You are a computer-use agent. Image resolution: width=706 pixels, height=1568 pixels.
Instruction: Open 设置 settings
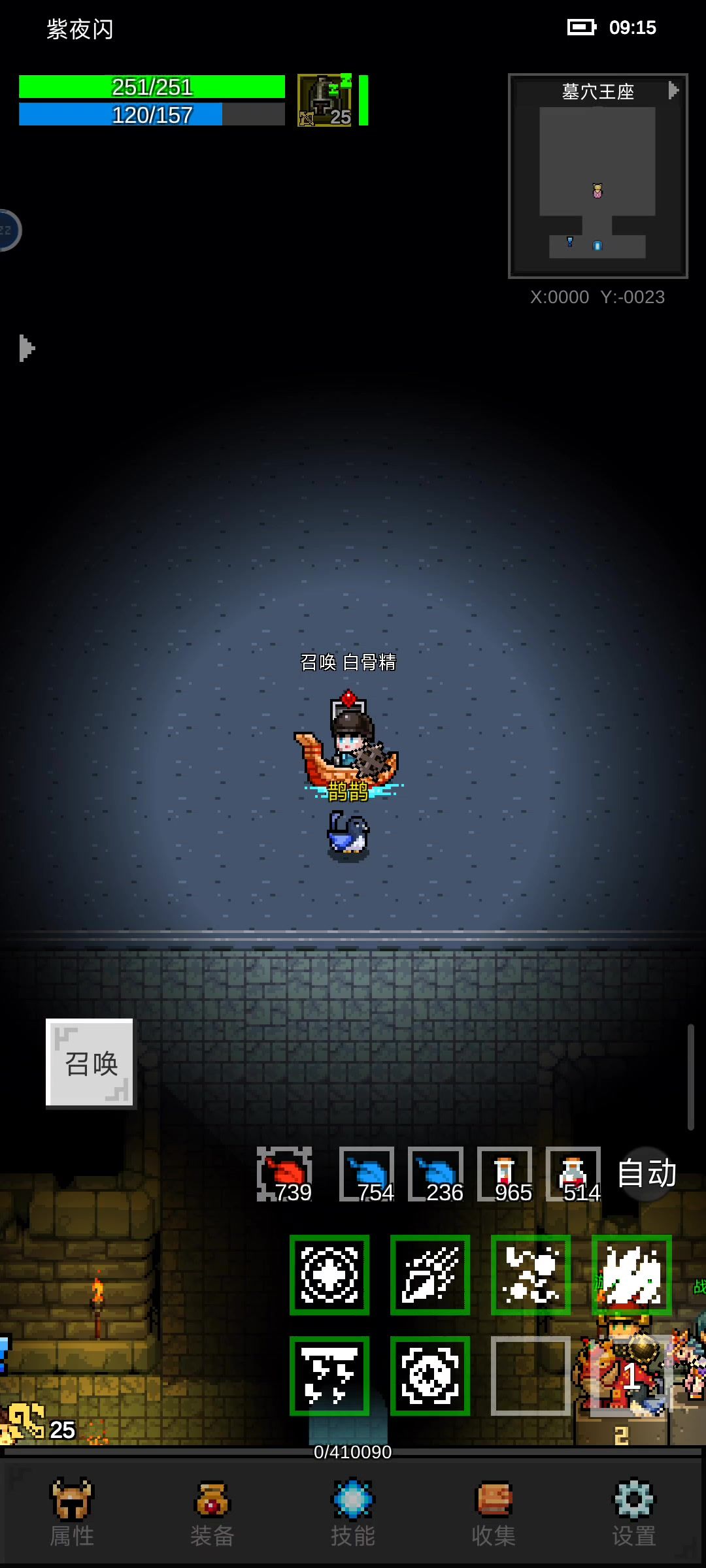(x=633, y=1512)
